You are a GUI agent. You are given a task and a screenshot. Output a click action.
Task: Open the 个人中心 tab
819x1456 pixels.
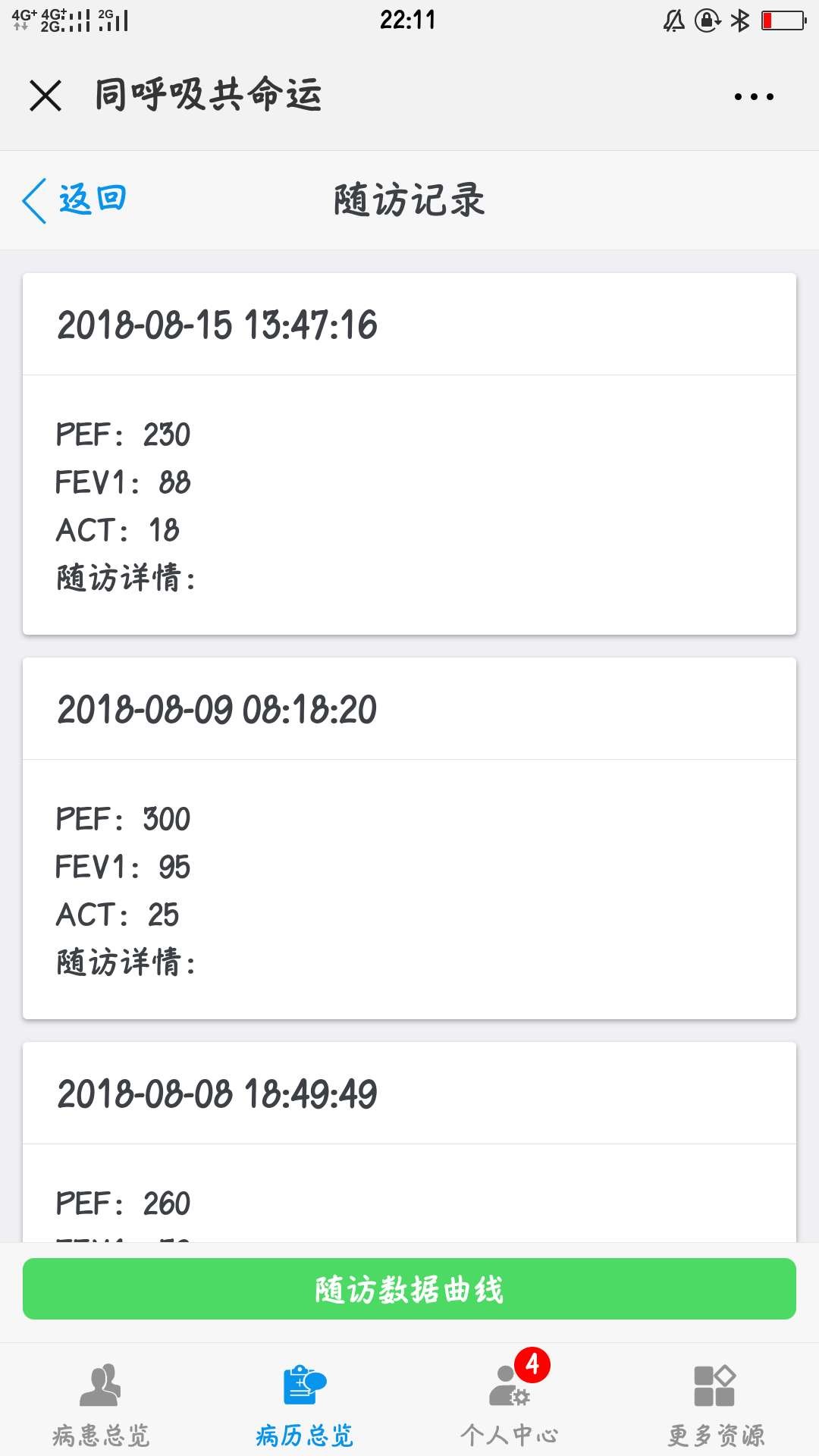[x=510, y=1405]
